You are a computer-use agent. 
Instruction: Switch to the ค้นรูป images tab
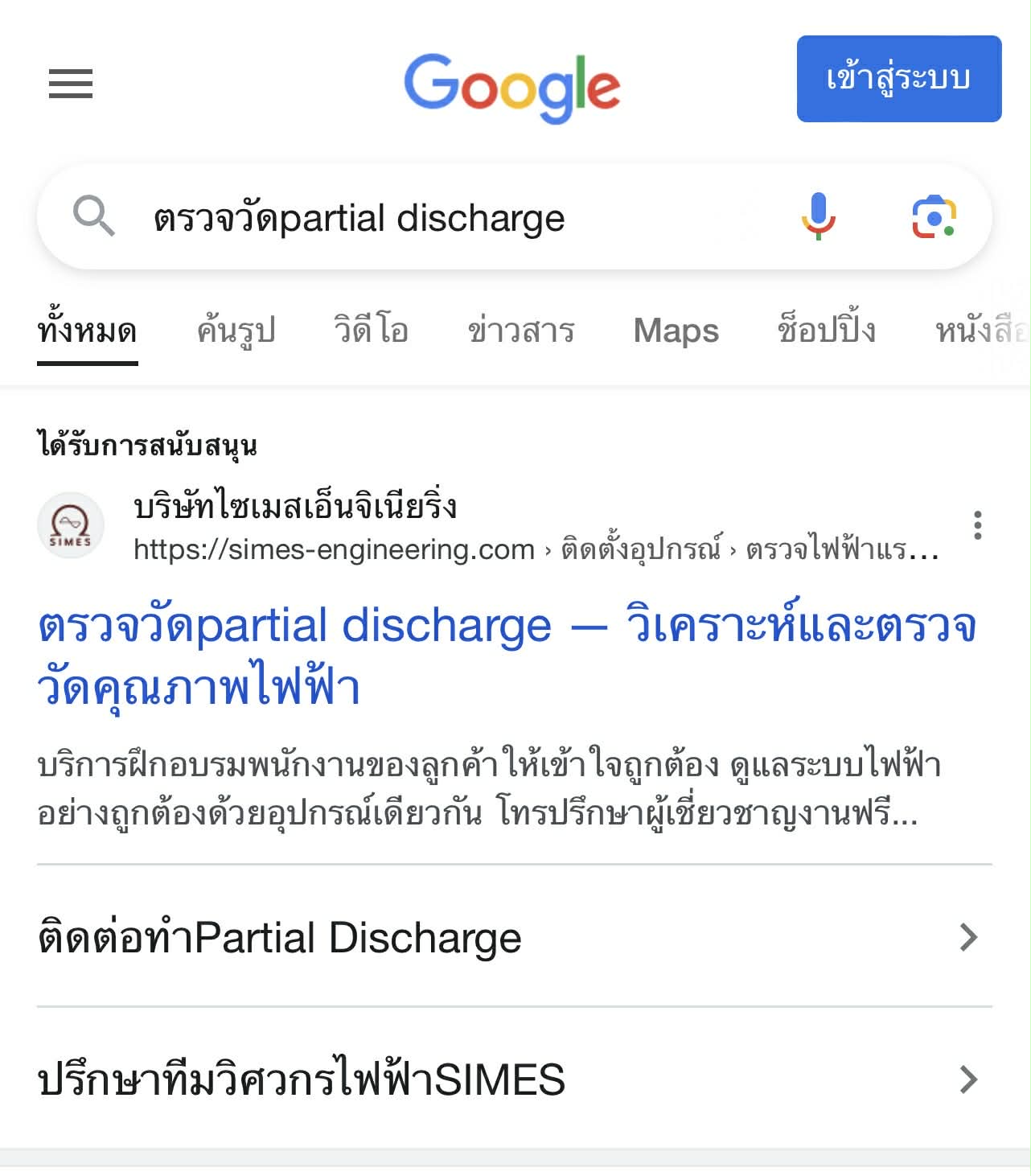(236, 331)
